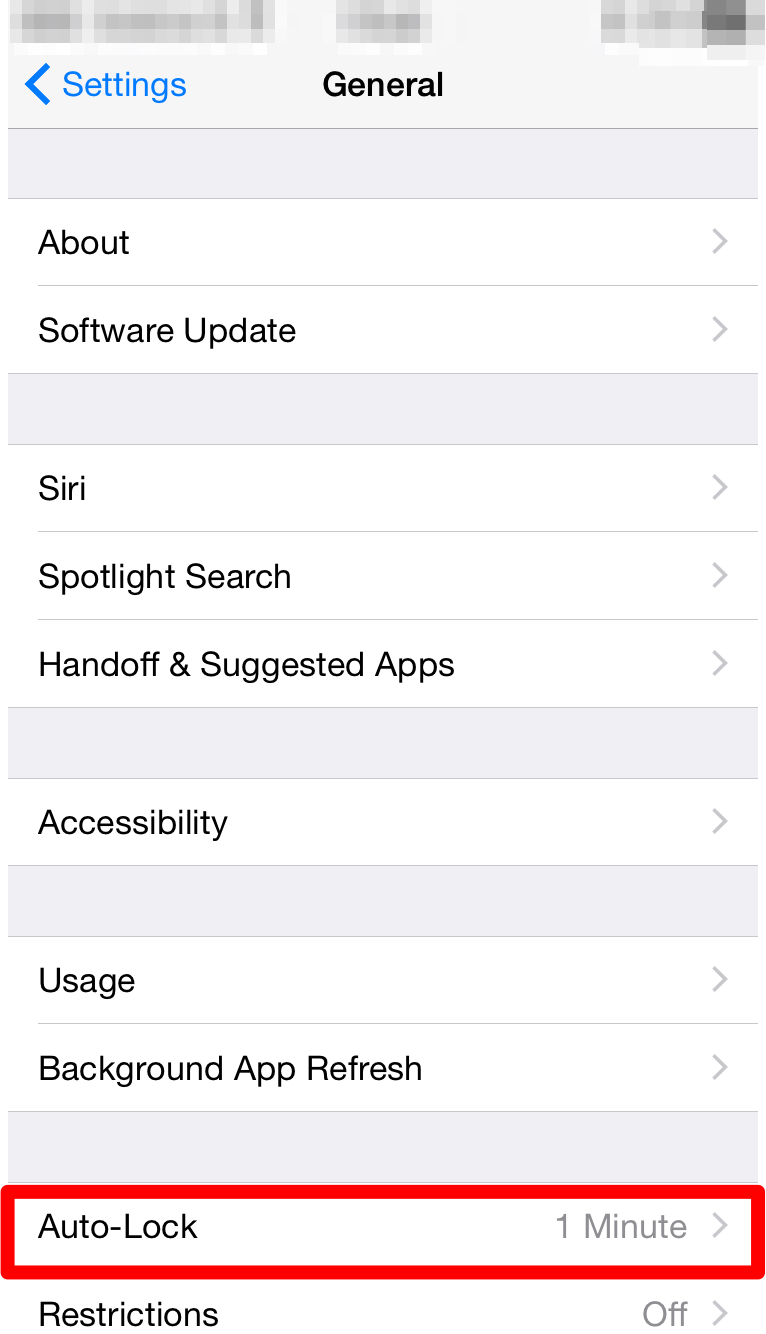Image resolution: width=766 pixels, height=1334 pixels.
Task: Open Auto-Lock settings
Action: click(382, 1227)
